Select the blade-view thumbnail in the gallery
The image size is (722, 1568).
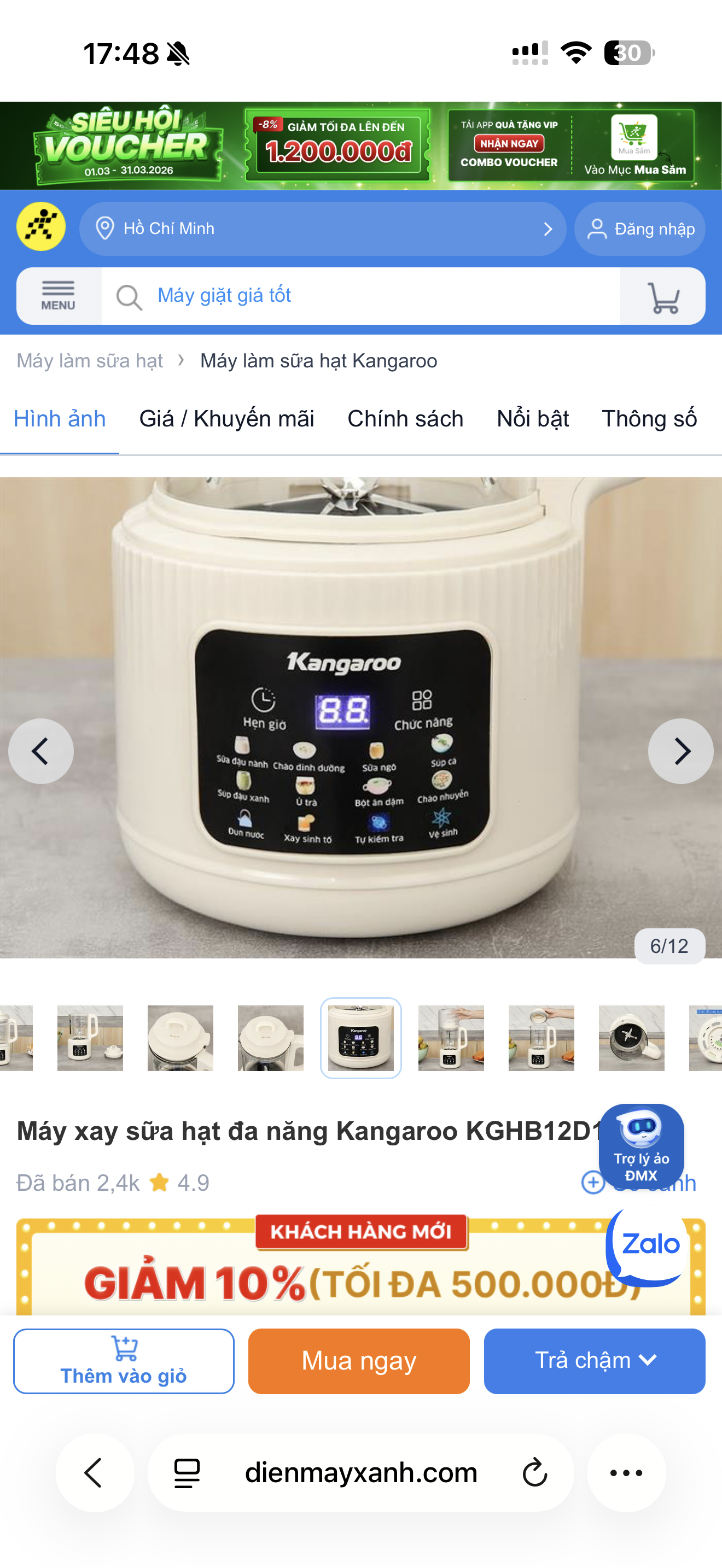[631, 1038]
